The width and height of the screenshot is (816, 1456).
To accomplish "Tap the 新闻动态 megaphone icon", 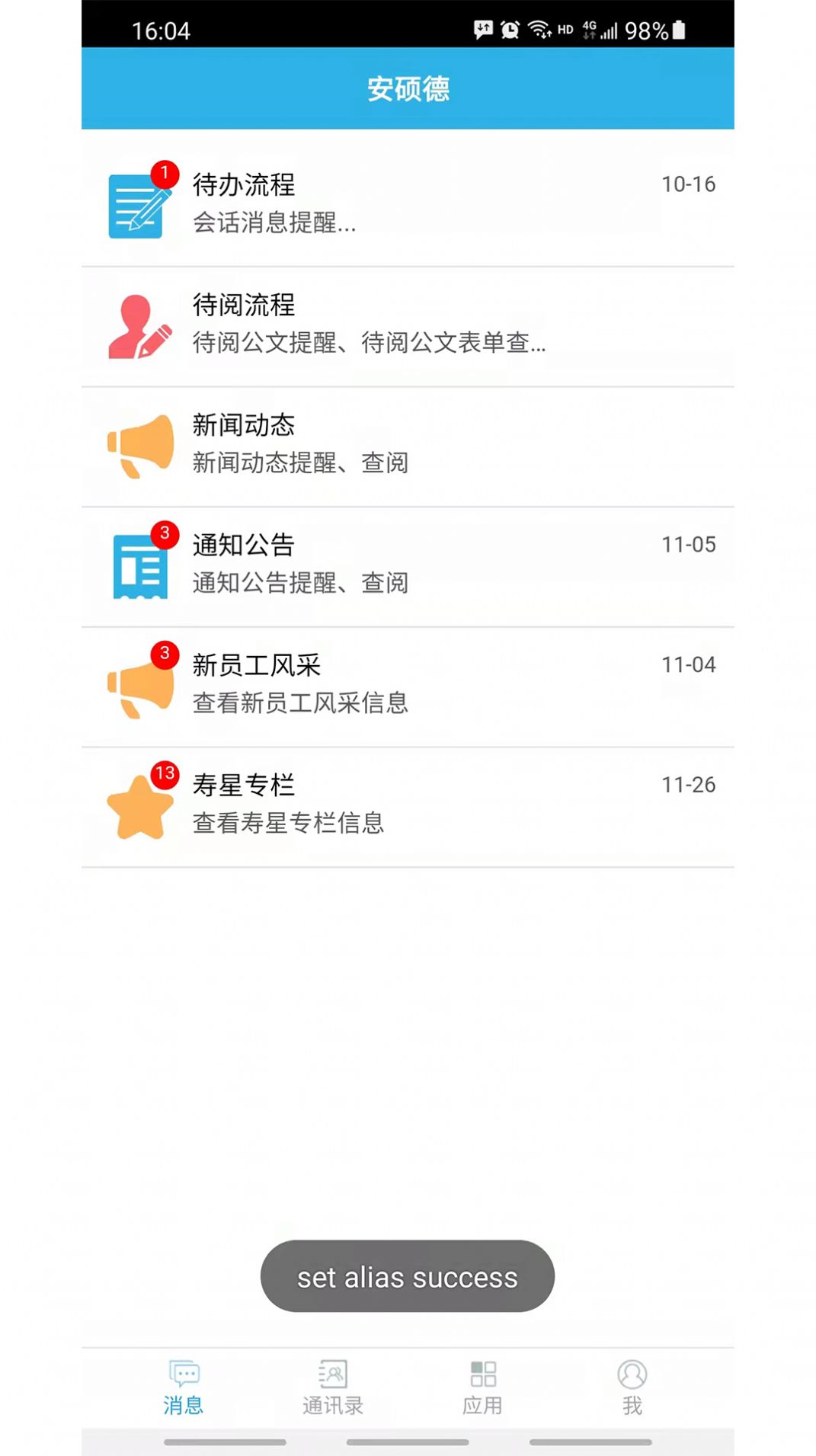I will coord(139,446).
